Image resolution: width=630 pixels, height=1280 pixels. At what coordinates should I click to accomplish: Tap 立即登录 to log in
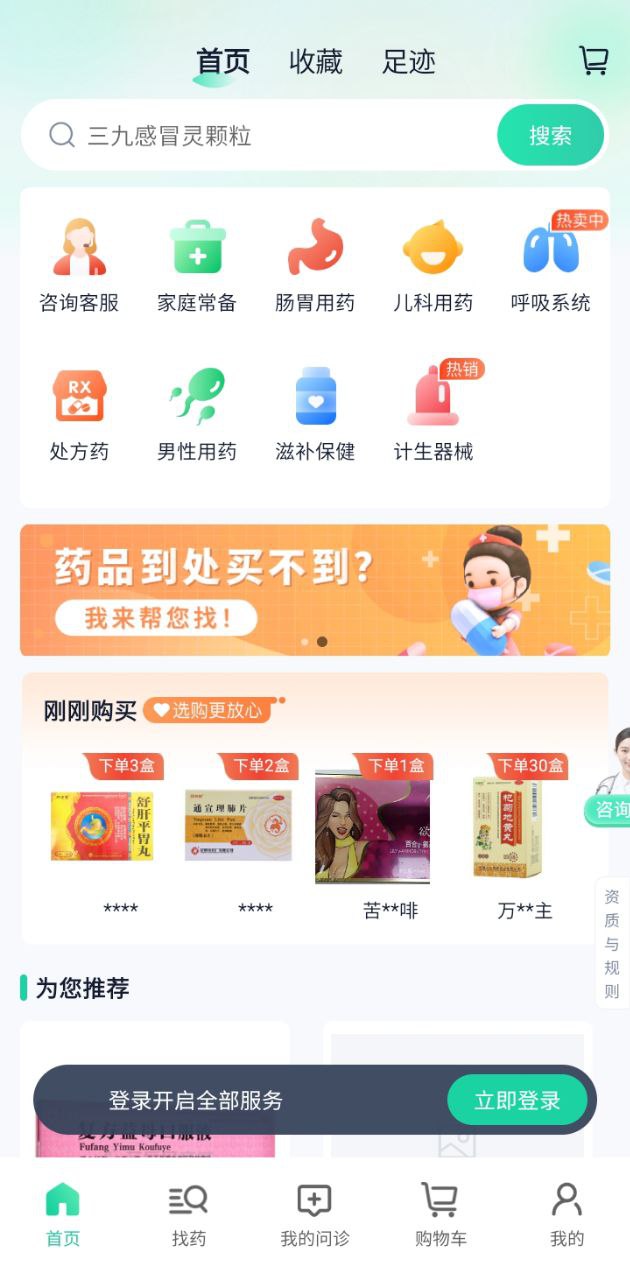pos(517,1100)
